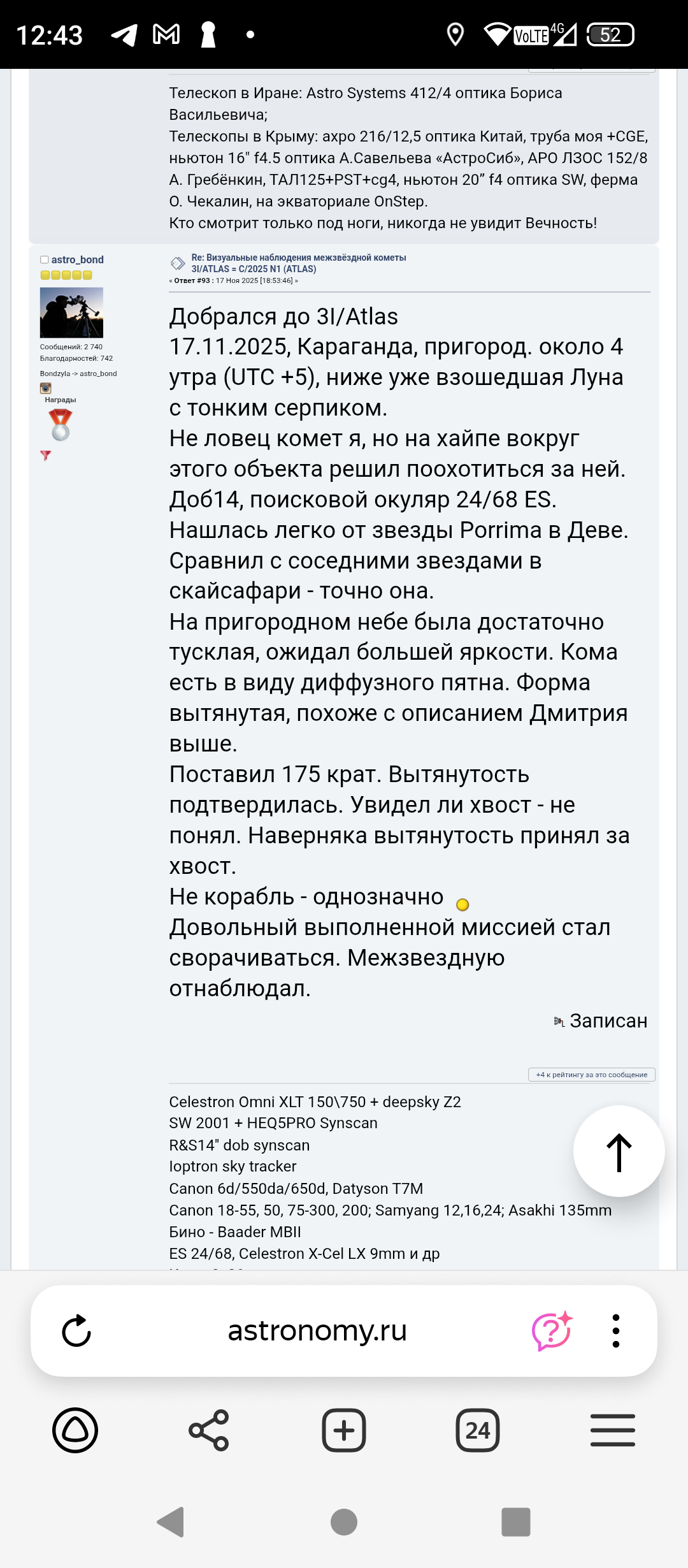Jump to top with the arrow button
Viewport: 688px width, 1568px height.
coord(619,1151)
